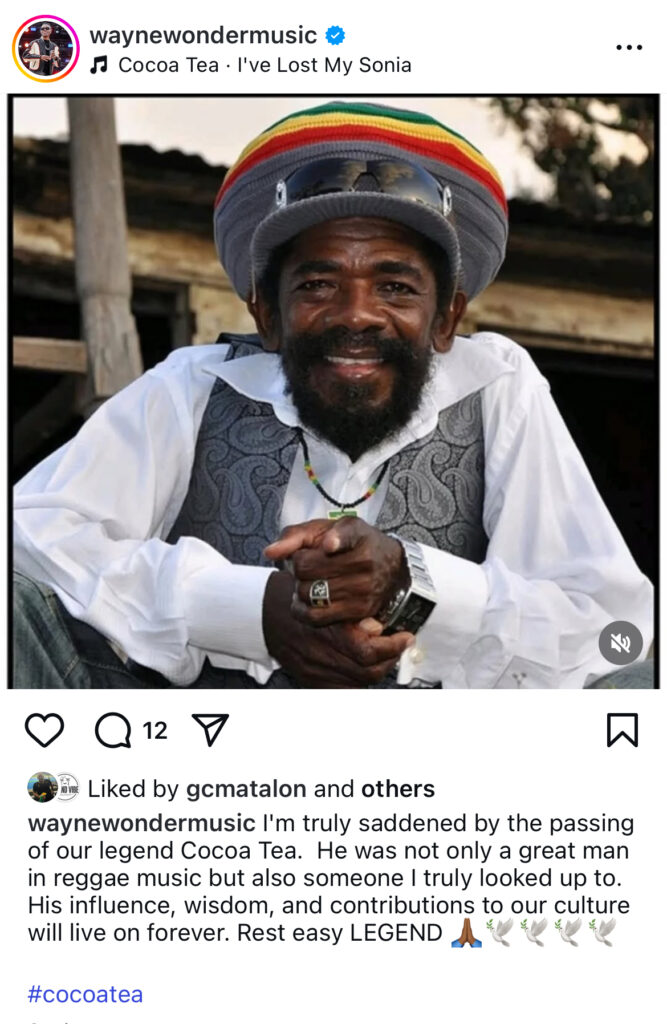View others who liked this post

point(397,789)
